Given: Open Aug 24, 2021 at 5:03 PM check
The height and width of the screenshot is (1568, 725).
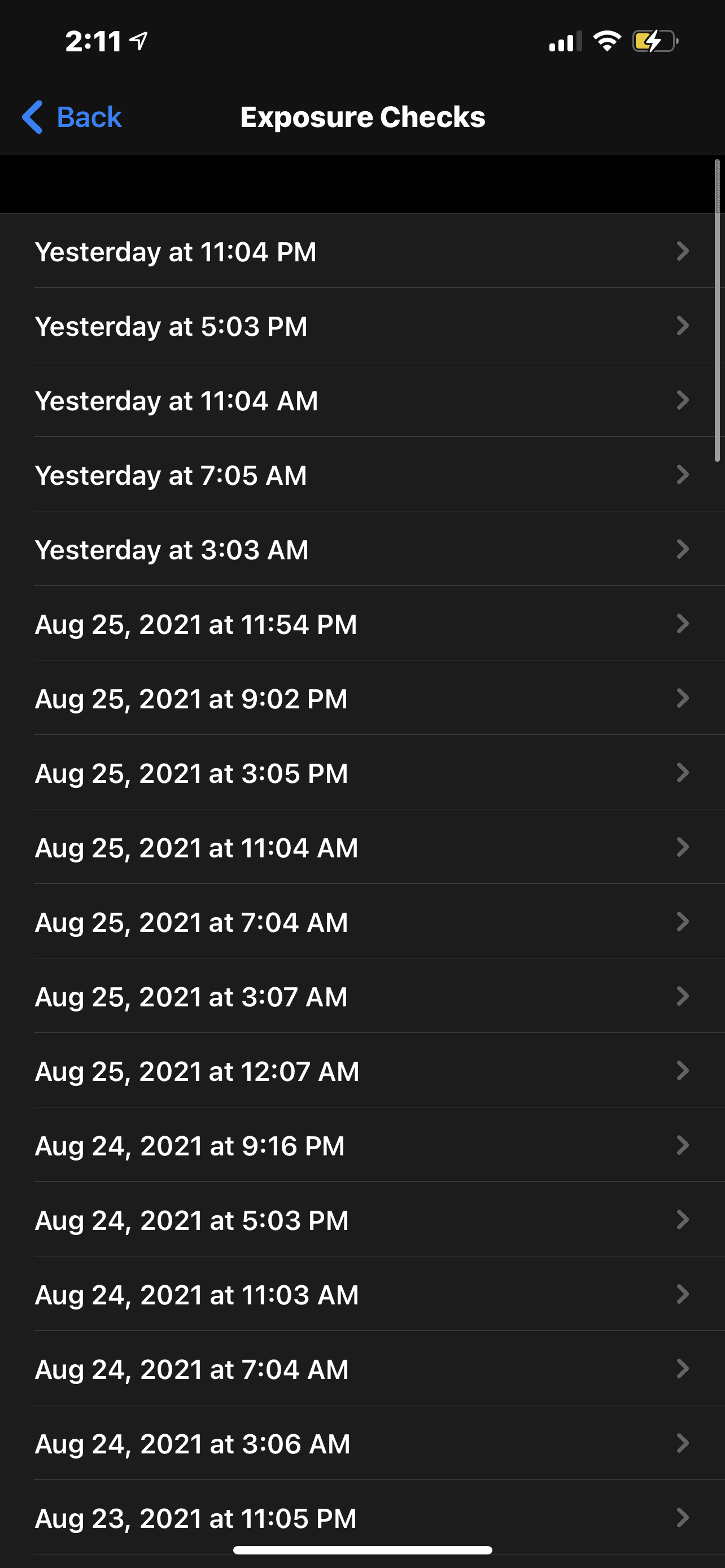Looking at the screenshot, I should (x=361, y=1220).
